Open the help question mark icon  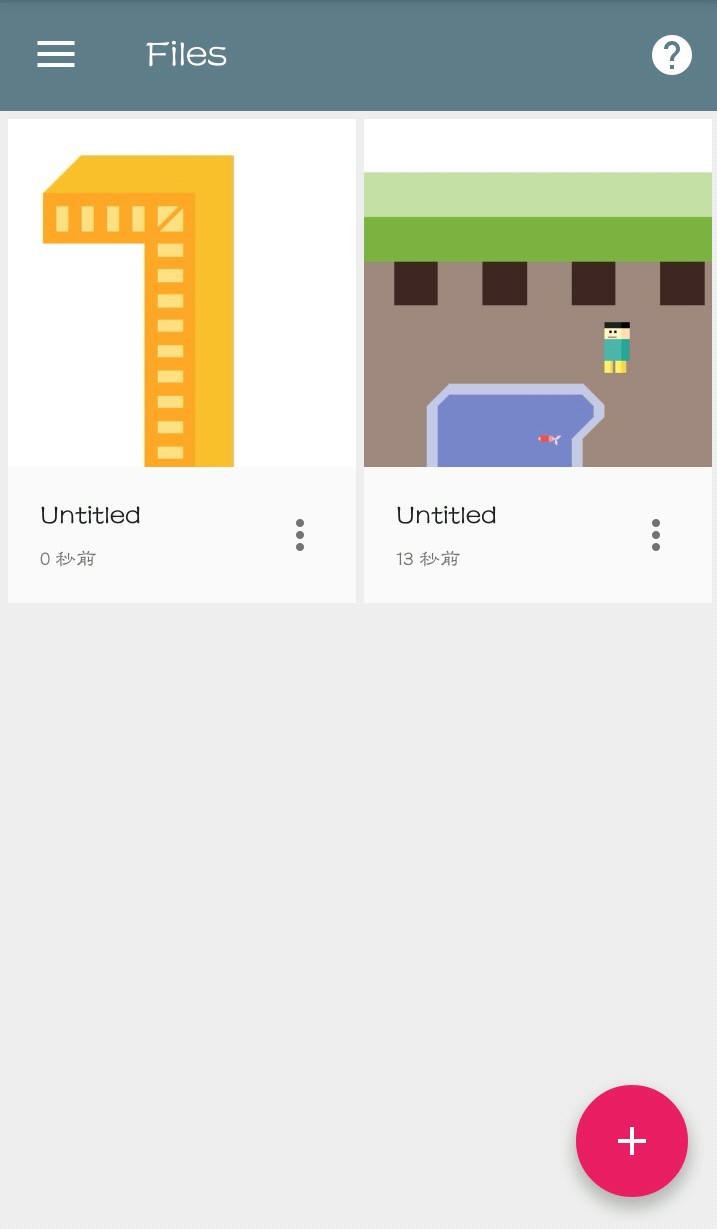[671, 55]
